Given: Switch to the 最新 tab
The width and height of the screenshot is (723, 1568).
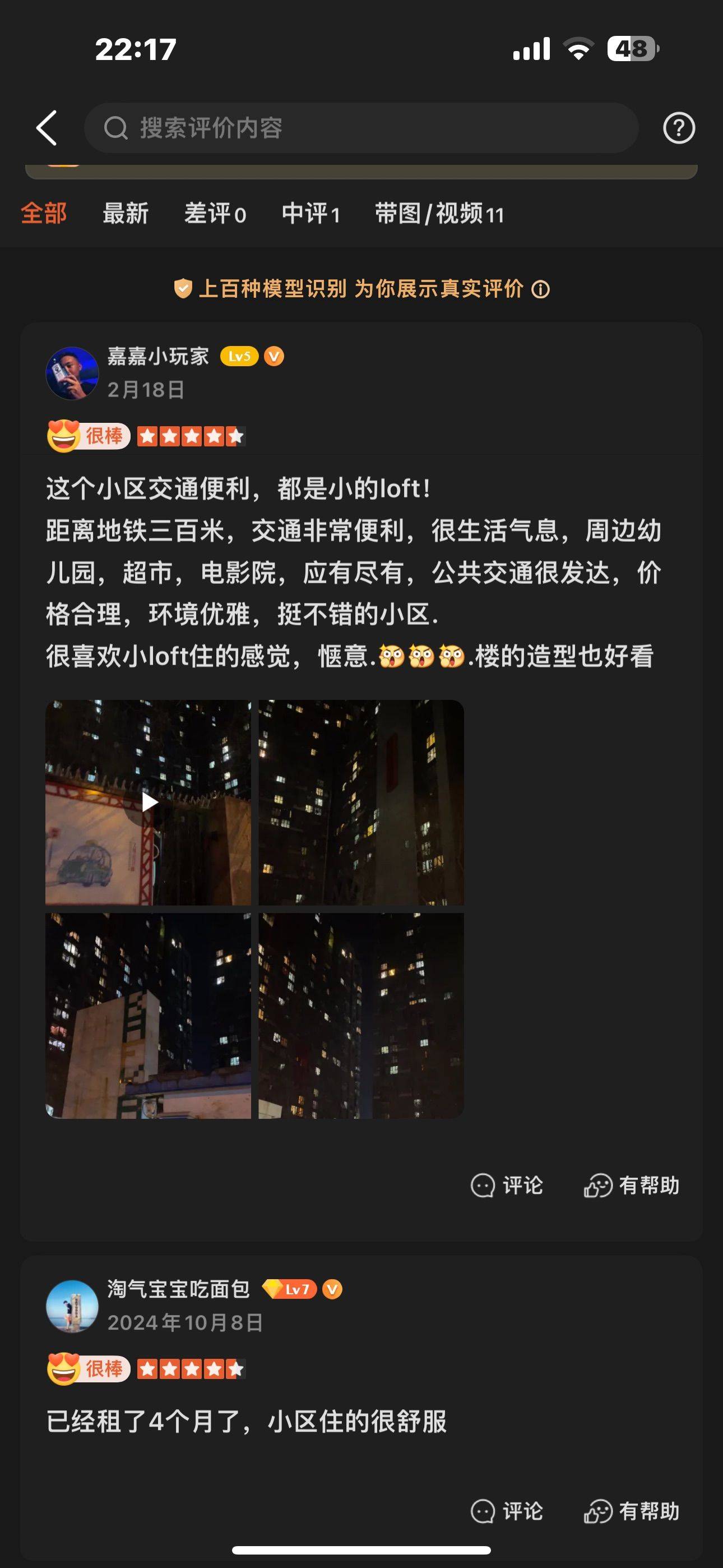Looking at the screenshot, I should coord(126,214).
